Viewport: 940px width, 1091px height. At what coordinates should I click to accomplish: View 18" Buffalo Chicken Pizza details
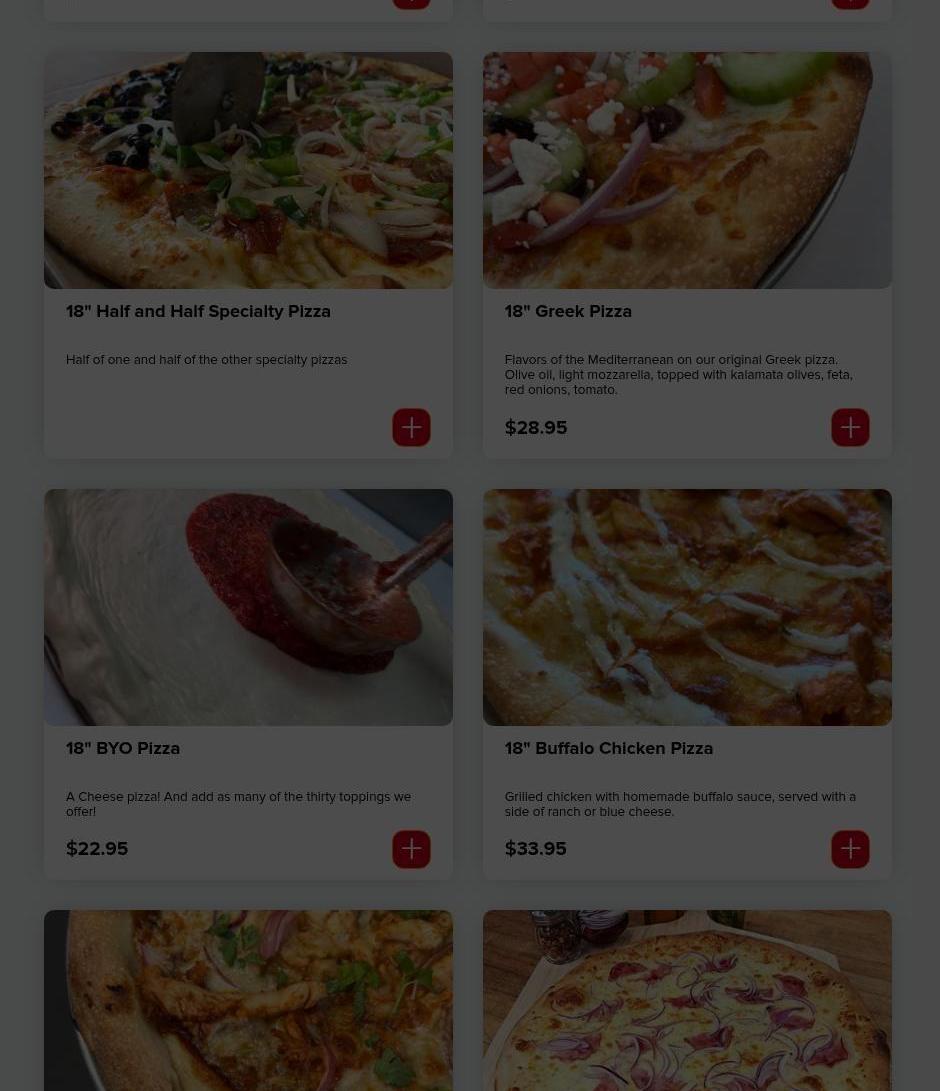608,748
